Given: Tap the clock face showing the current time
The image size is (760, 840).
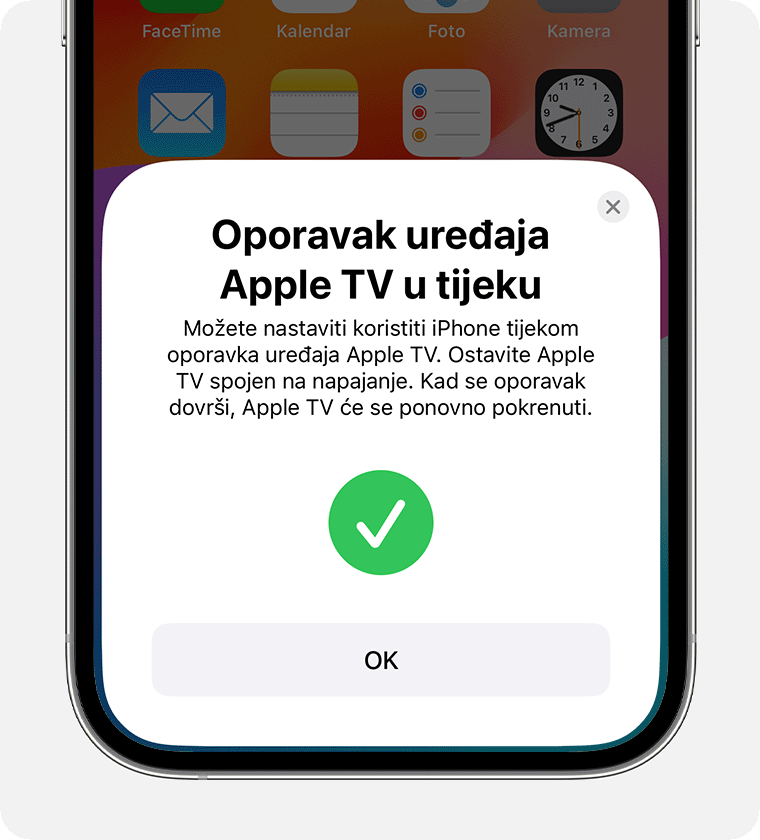Looking at the screenshot, I should pyautogui.click(x=578, y=112).
